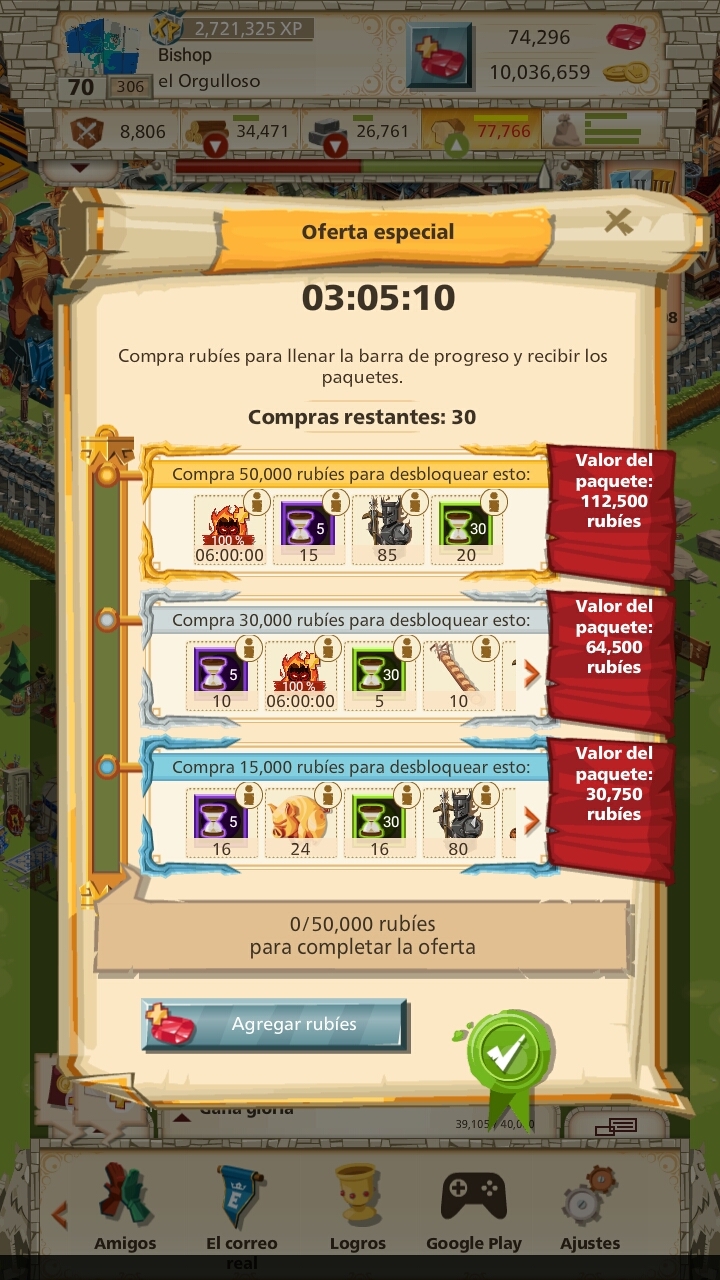Close the Oferta especial dialog
This screenshot has height=1280, width=720.
point(619,222)
